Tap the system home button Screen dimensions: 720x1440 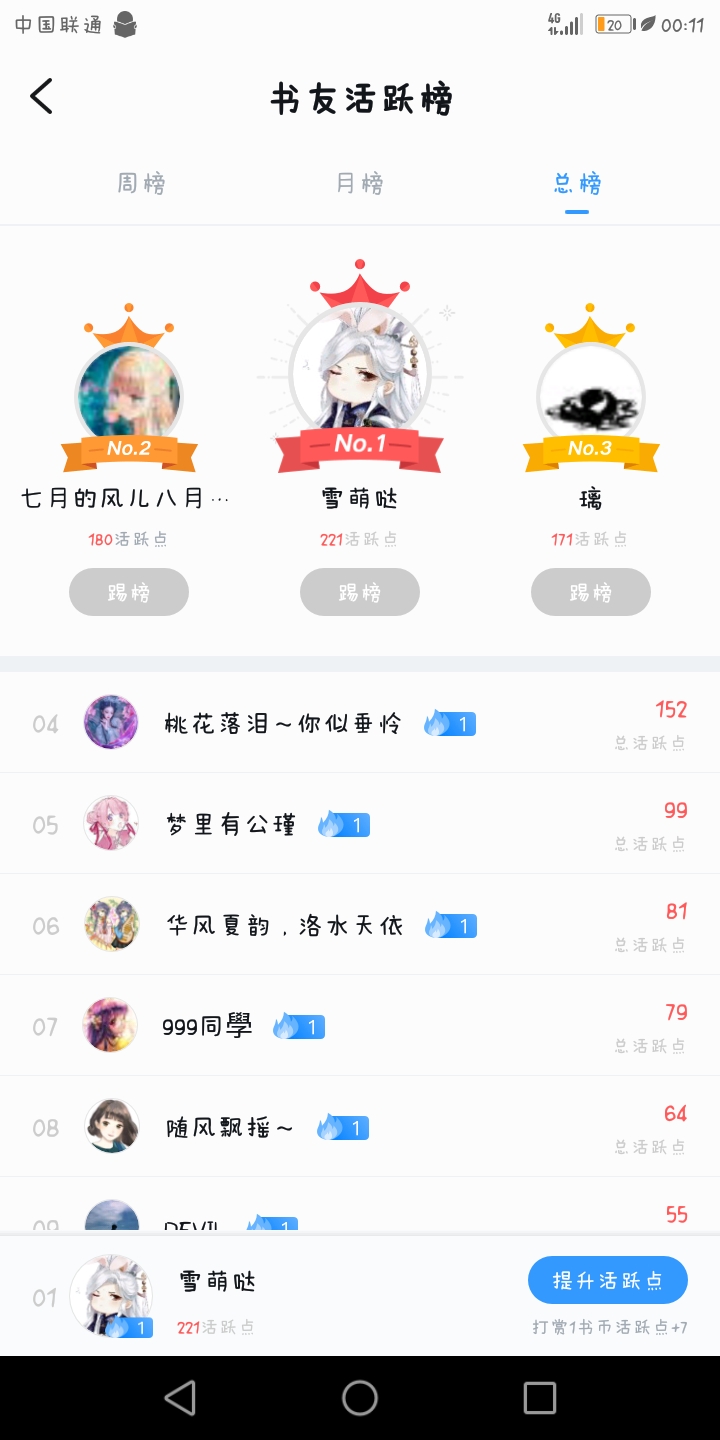coord(360,1398)
